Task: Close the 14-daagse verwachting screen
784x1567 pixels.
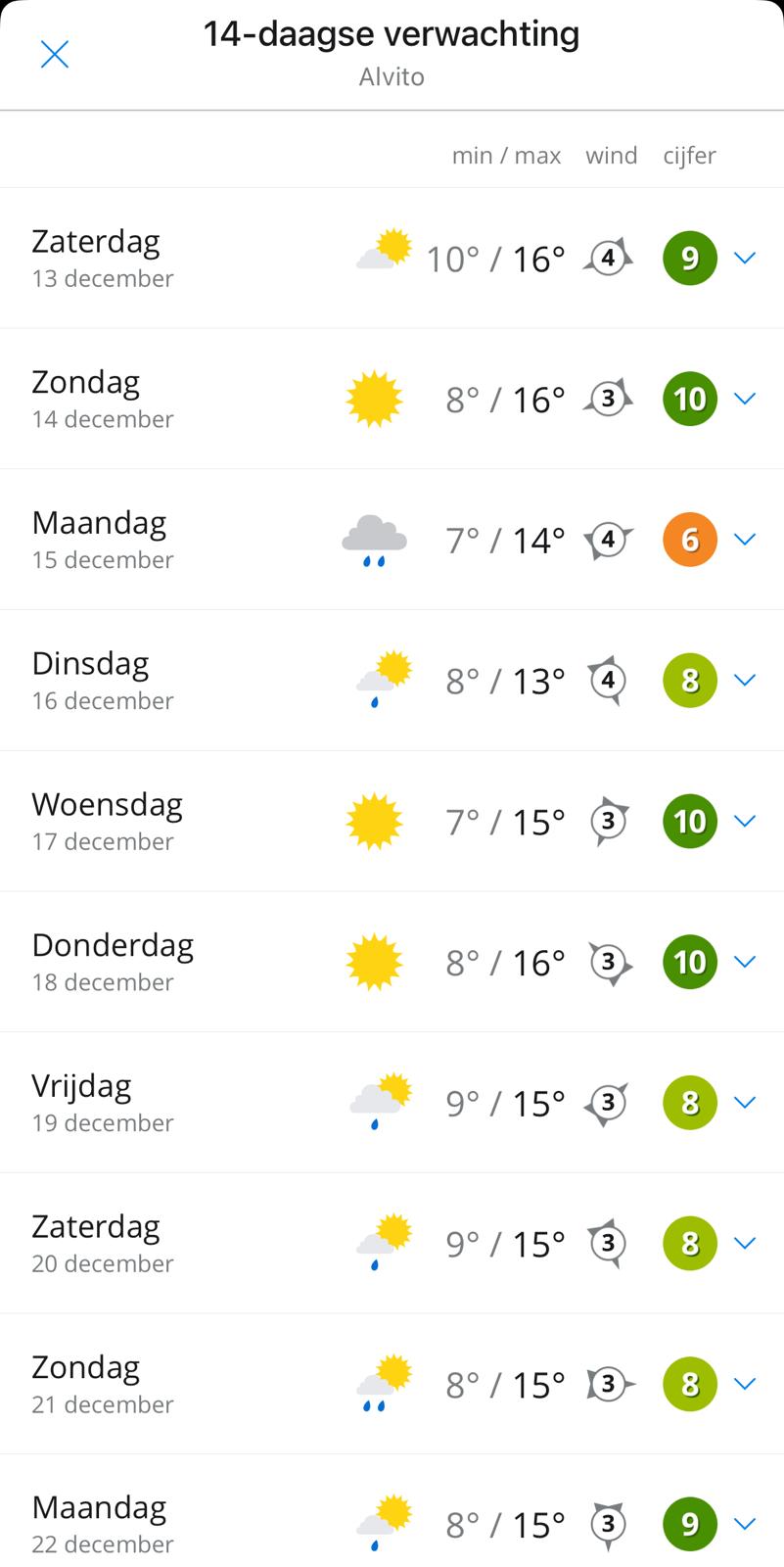Action: [55, 55]
